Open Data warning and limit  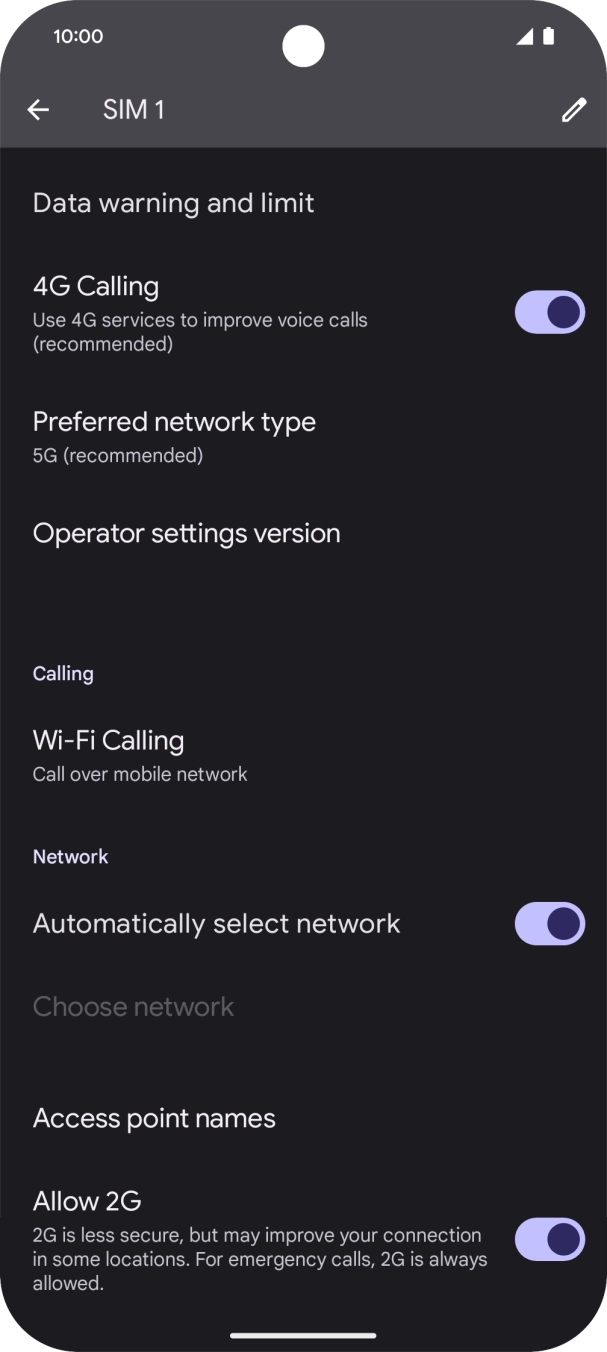tap(174, 203)
